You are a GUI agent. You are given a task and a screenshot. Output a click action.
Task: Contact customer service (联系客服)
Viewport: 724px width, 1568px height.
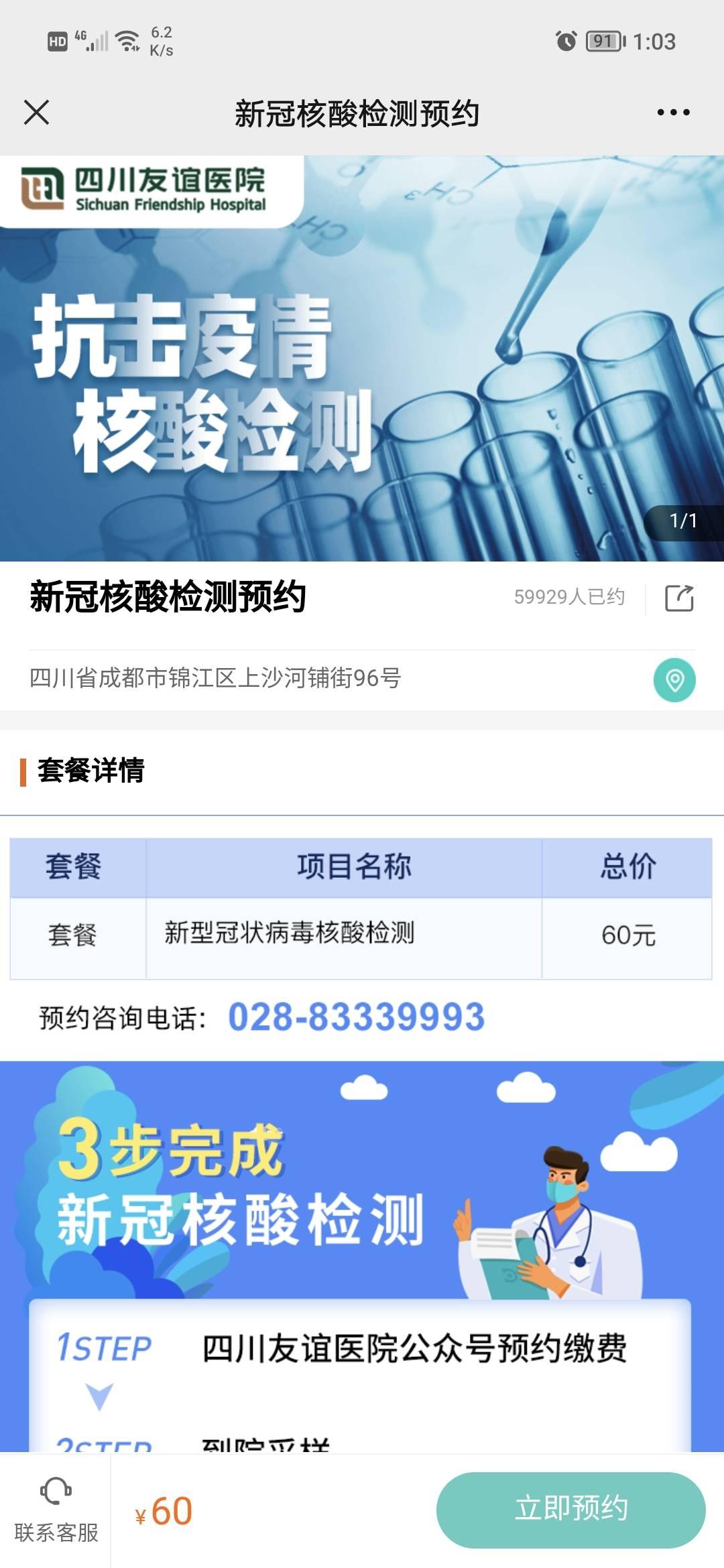click(x=56, y=1510)
